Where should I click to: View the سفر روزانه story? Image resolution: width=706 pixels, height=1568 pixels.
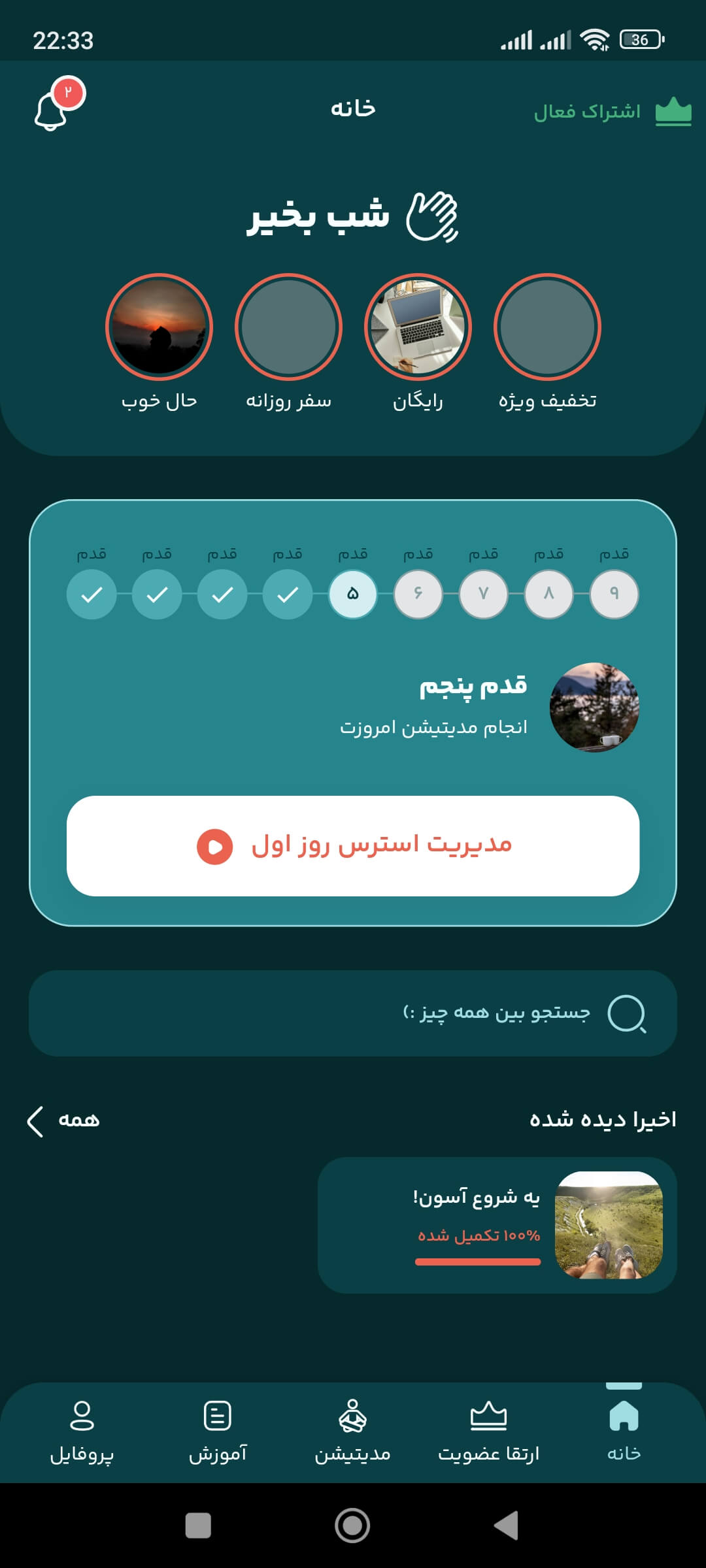(x=288, y=327)
